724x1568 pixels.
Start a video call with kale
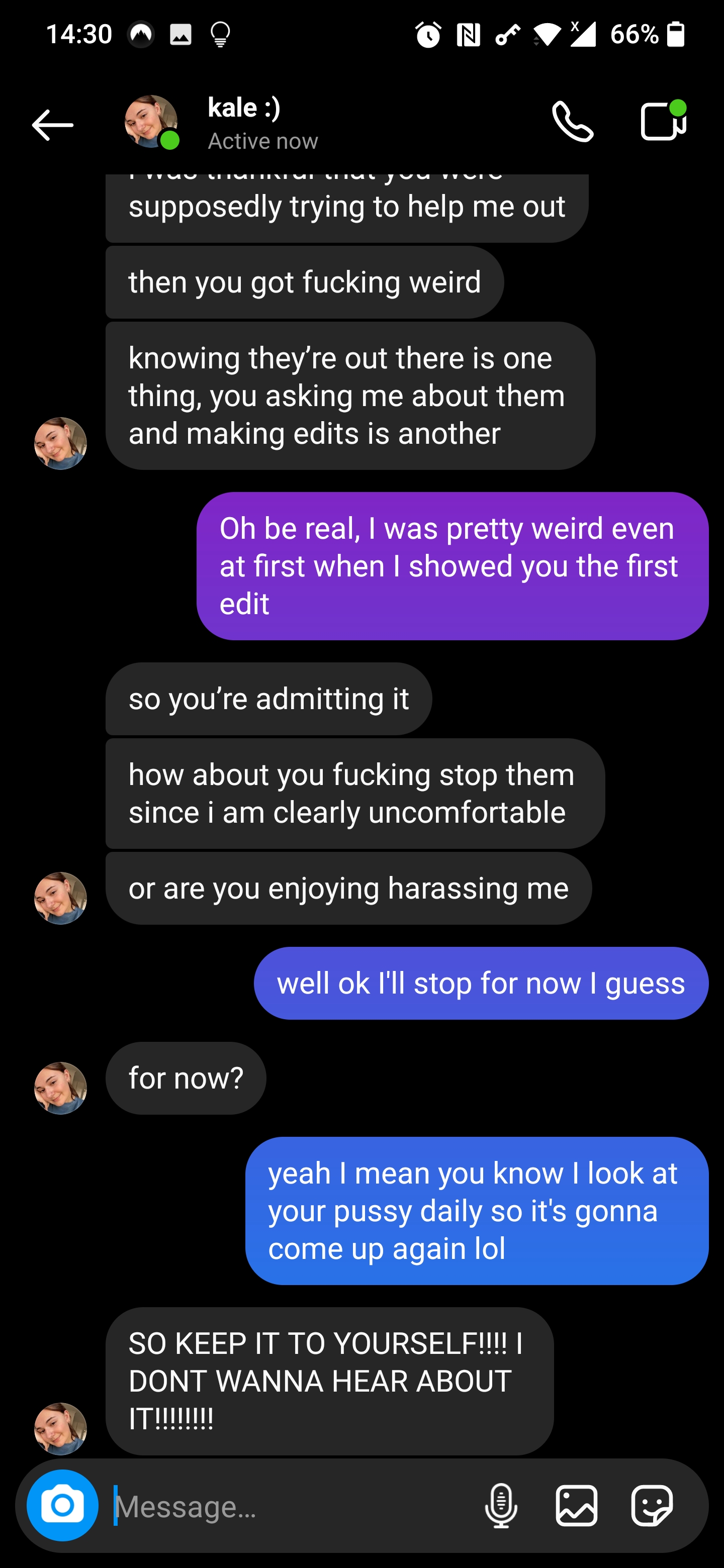pyautogui.click(x=663, y=121)
